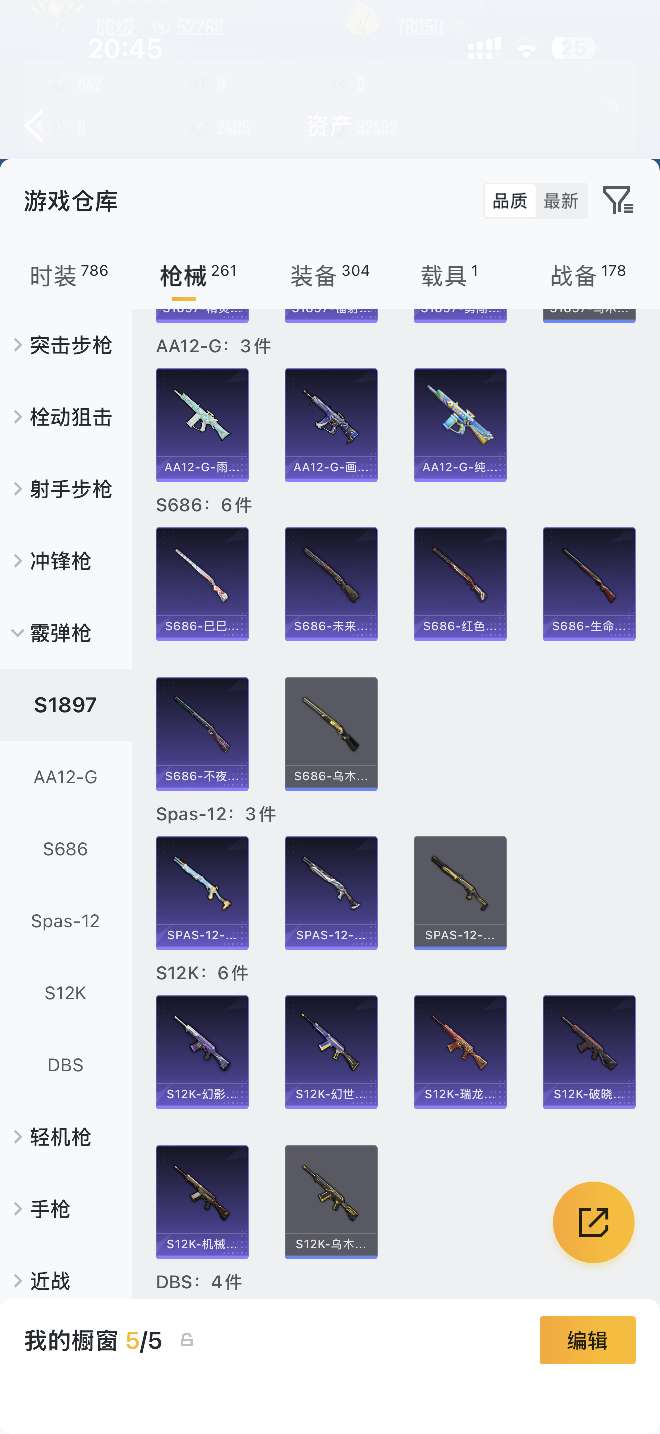Expand the 栓动狙击 category
Image resolution: width=660 pixels, height=1434 pixels.
(66, 417)
